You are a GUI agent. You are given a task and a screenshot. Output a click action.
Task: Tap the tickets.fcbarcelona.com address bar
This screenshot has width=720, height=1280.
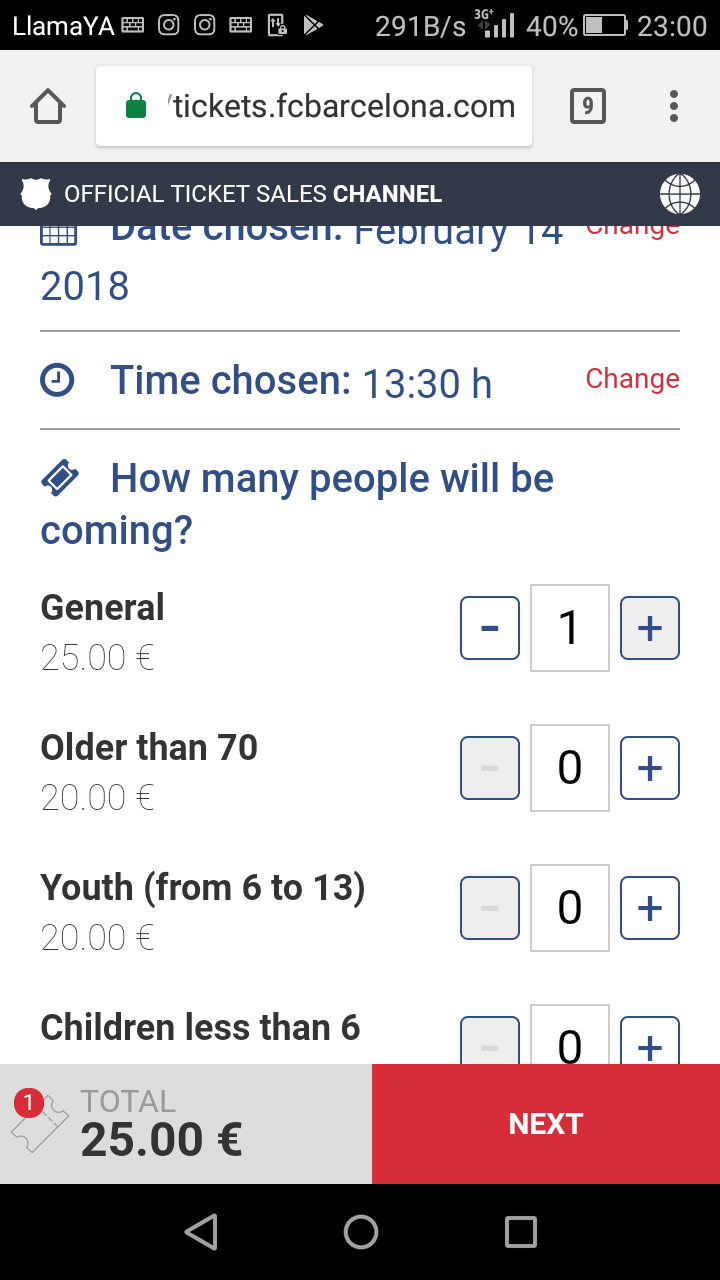point(314,106)
